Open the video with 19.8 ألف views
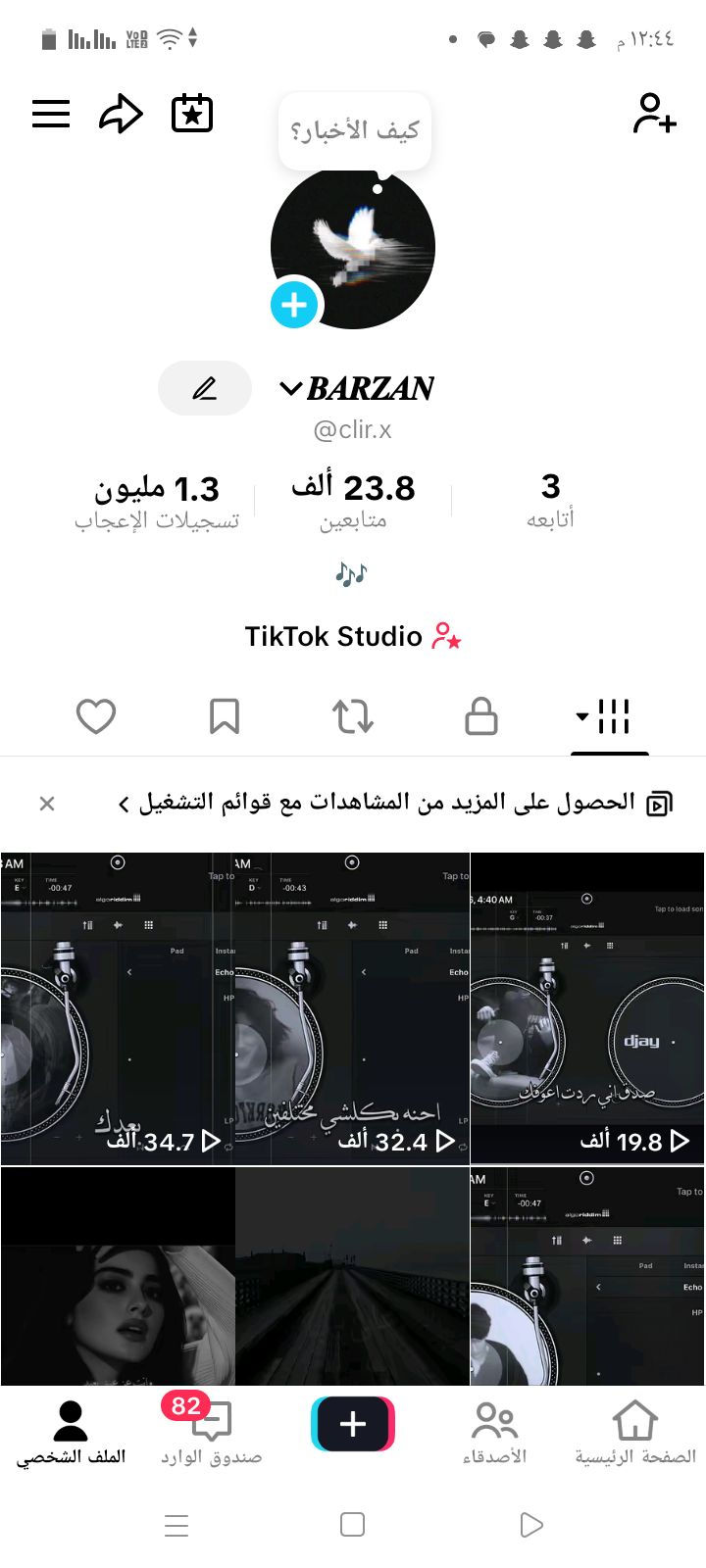The image size is (706, 1568). pos(587,1007)
